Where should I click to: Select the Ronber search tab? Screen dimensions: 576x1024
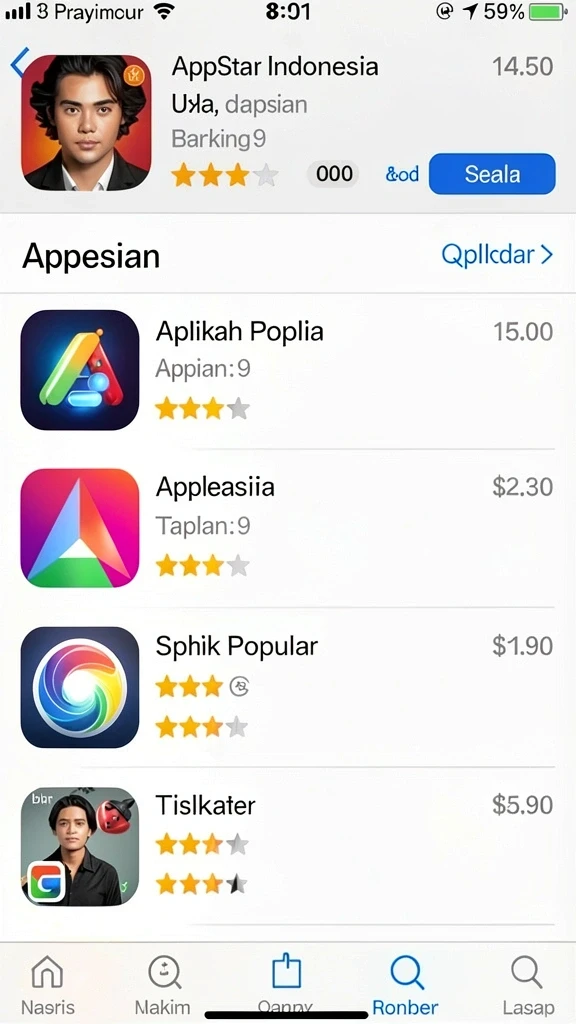406,984
